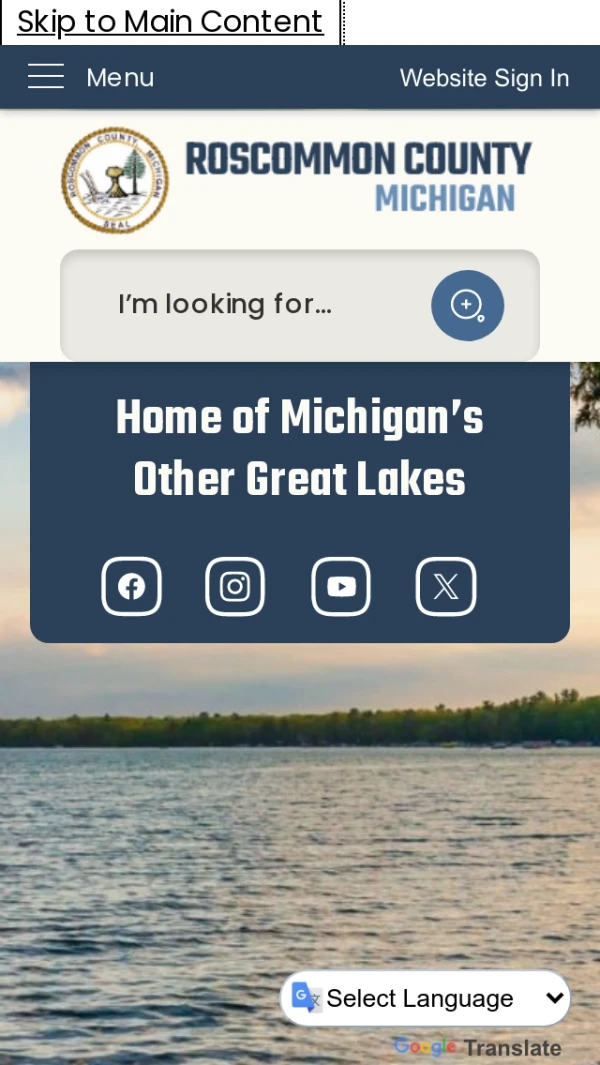The width and height of the screenshot is (600, 1065).
Task: Tap the Skip to Main Content link
Action: coord(170,21)
